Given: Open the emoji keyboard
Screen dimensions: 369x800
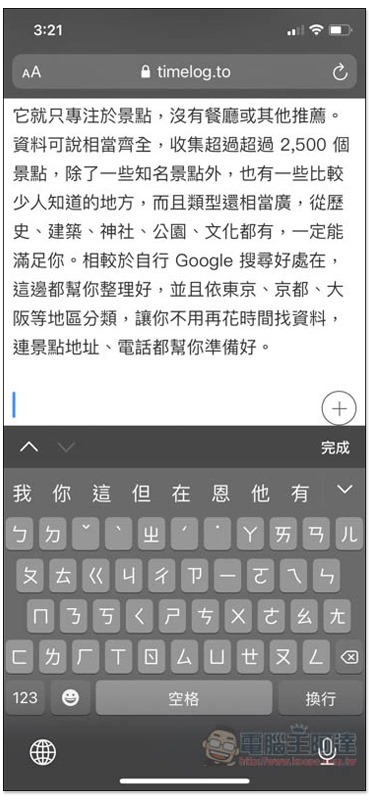Looking at the screenshot, I should pos(70,698).
